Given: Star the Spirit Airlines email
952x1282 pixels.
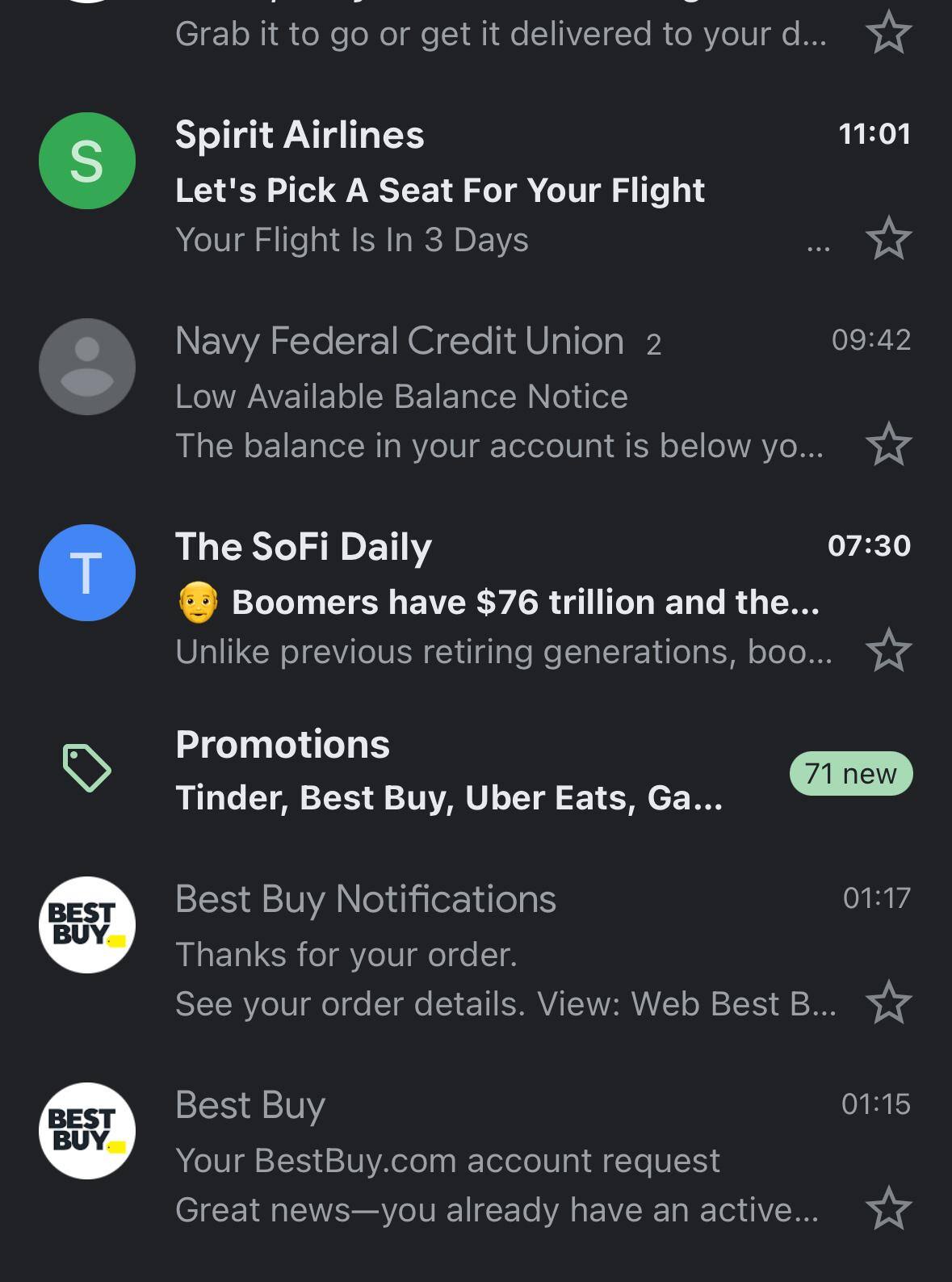Looking at the screenshot, I should pyautogui.click(x=888, y=238).
